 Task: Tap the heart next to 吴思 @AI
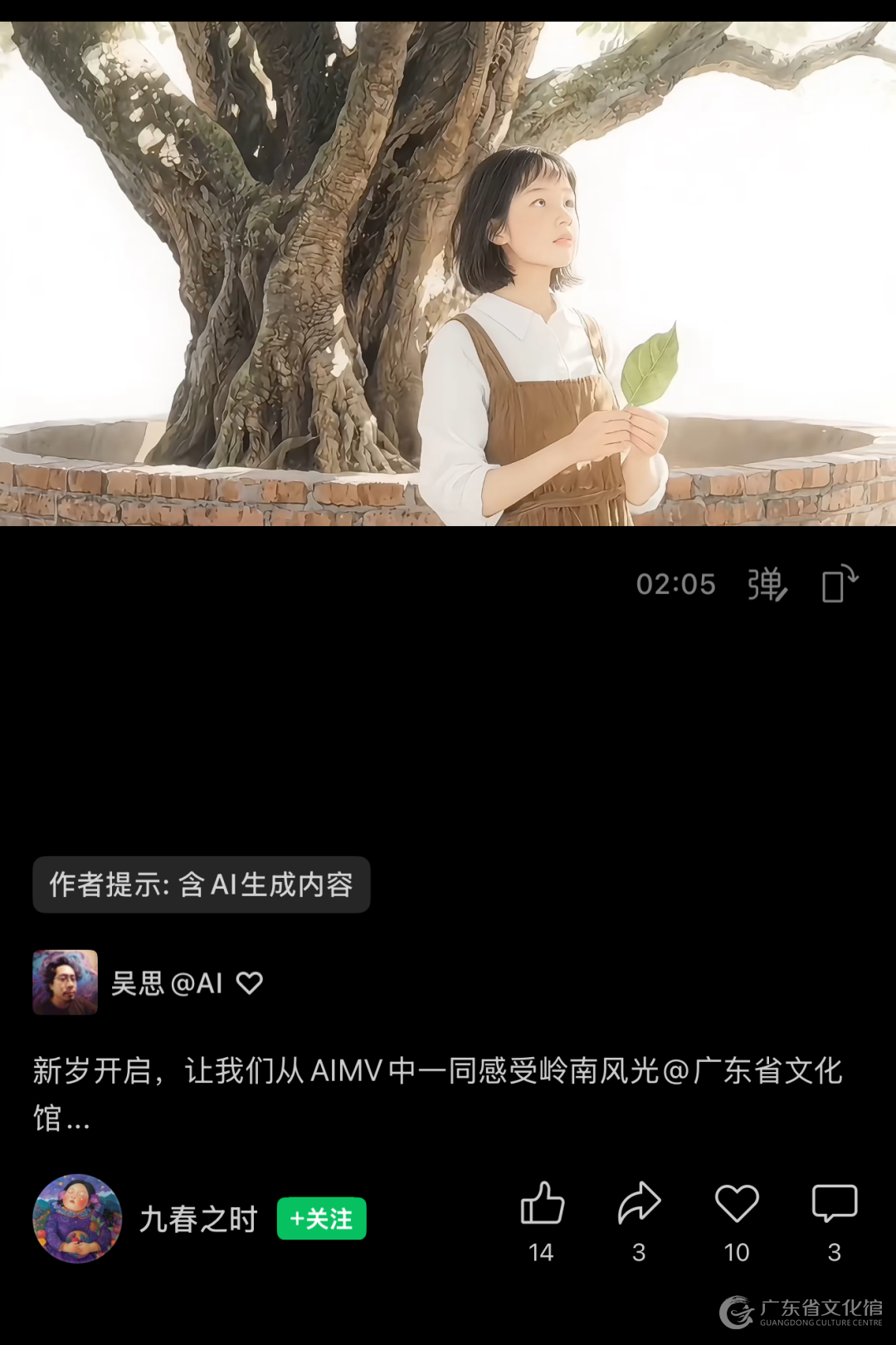click(x=250, y=983)
